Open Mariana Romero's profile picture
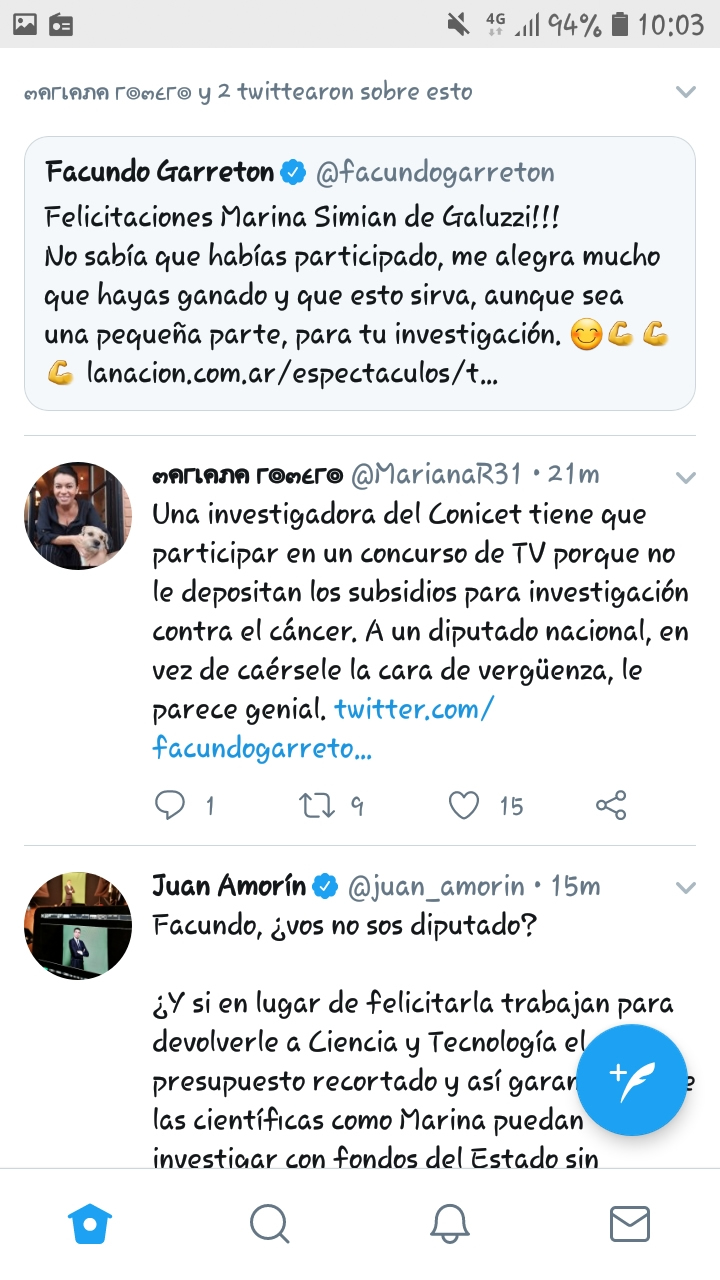 pyautogui.click(x=78, y=516)
